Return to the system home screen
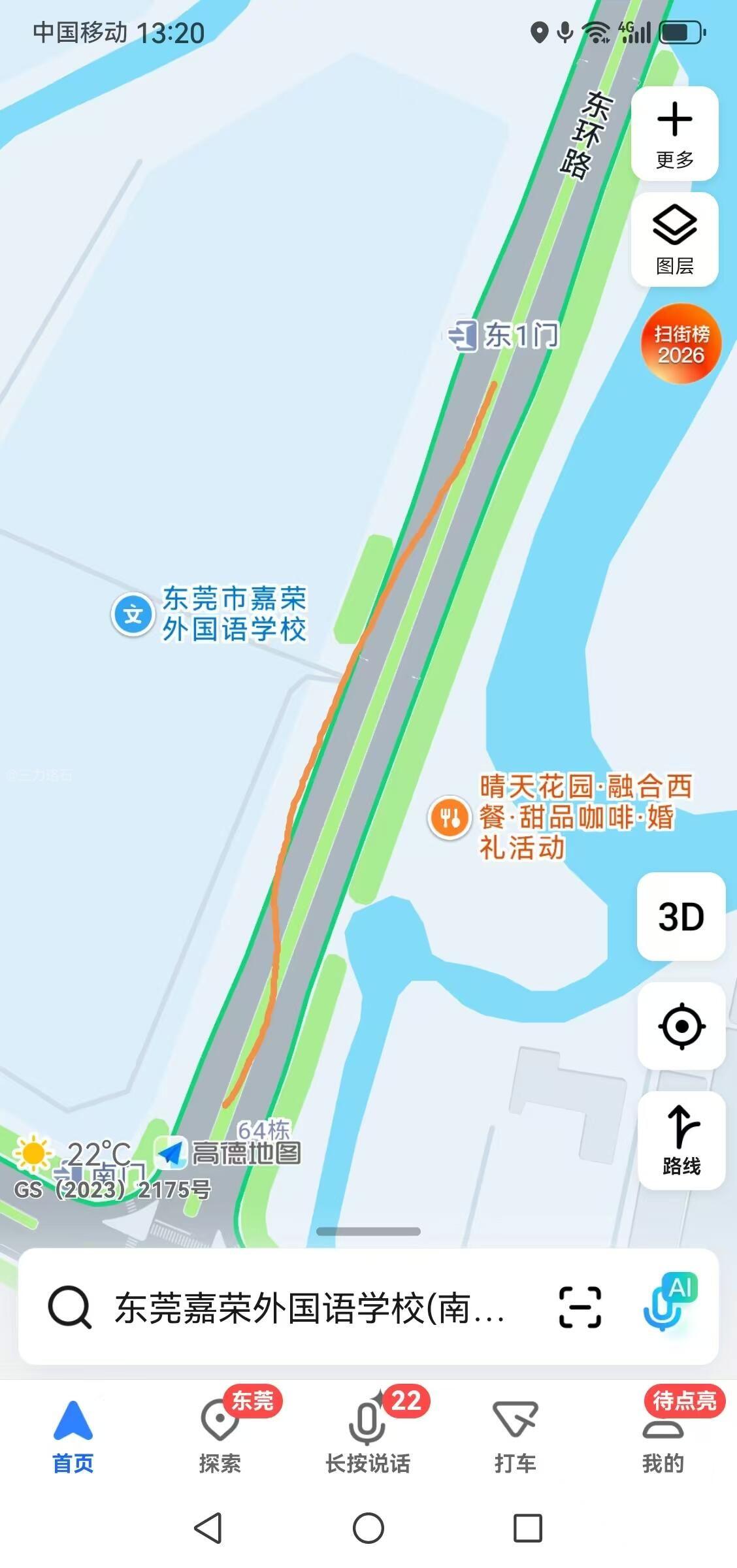 pyautogui.click(x=368, y=1528)
